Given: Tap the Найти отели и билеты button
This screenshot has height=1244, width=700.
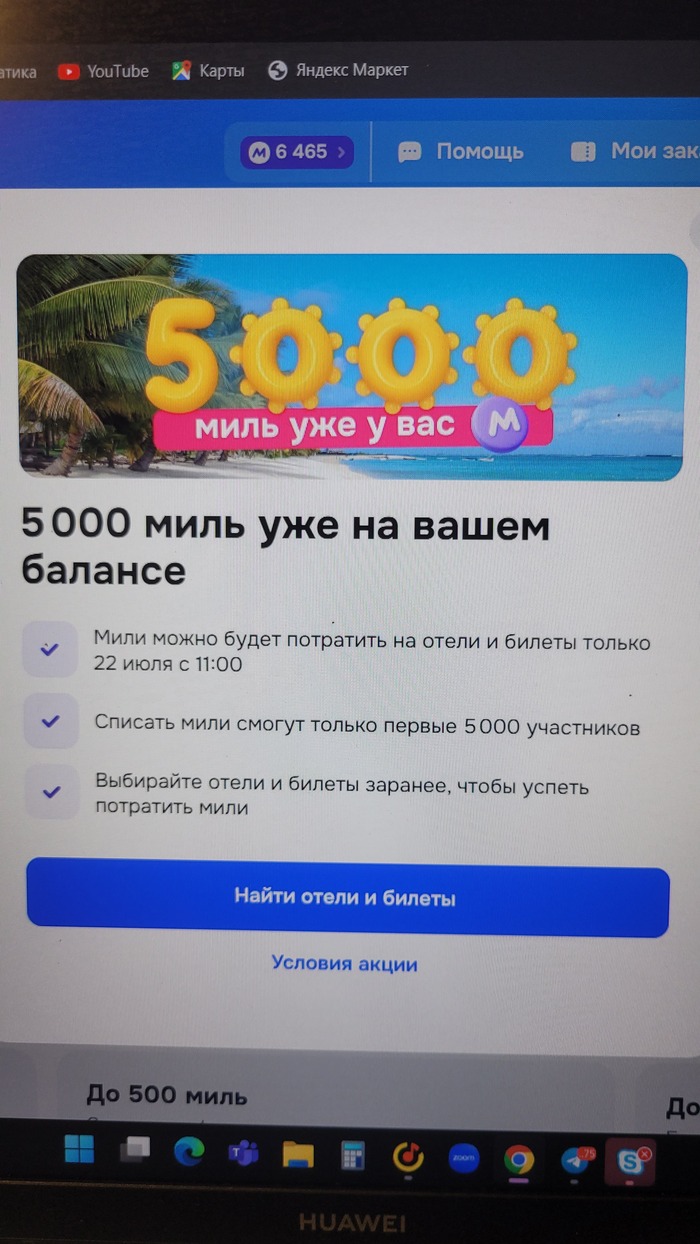Looking at the screenshot, I should (346, 898).
